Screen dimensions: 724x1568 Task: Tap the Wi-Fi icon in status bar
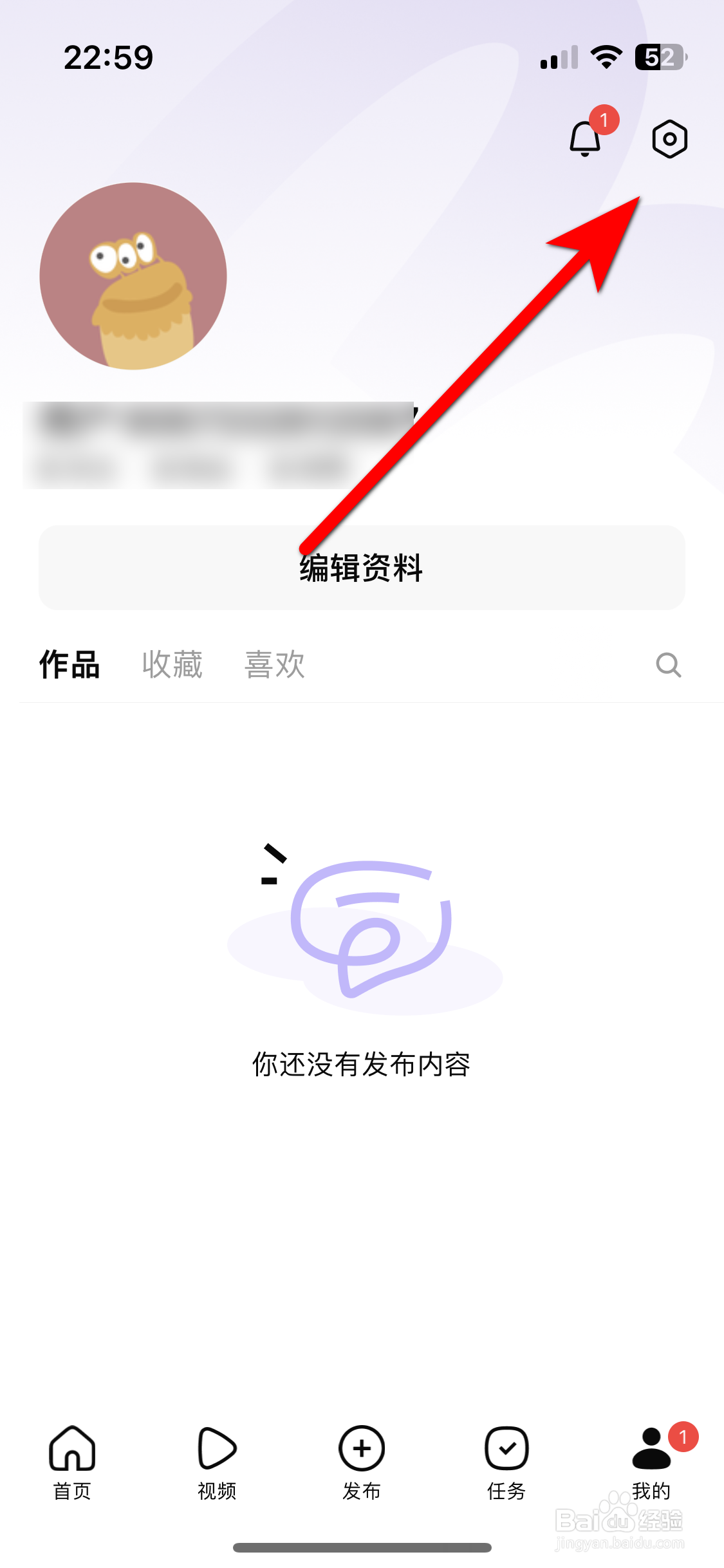tap(606, 57)
